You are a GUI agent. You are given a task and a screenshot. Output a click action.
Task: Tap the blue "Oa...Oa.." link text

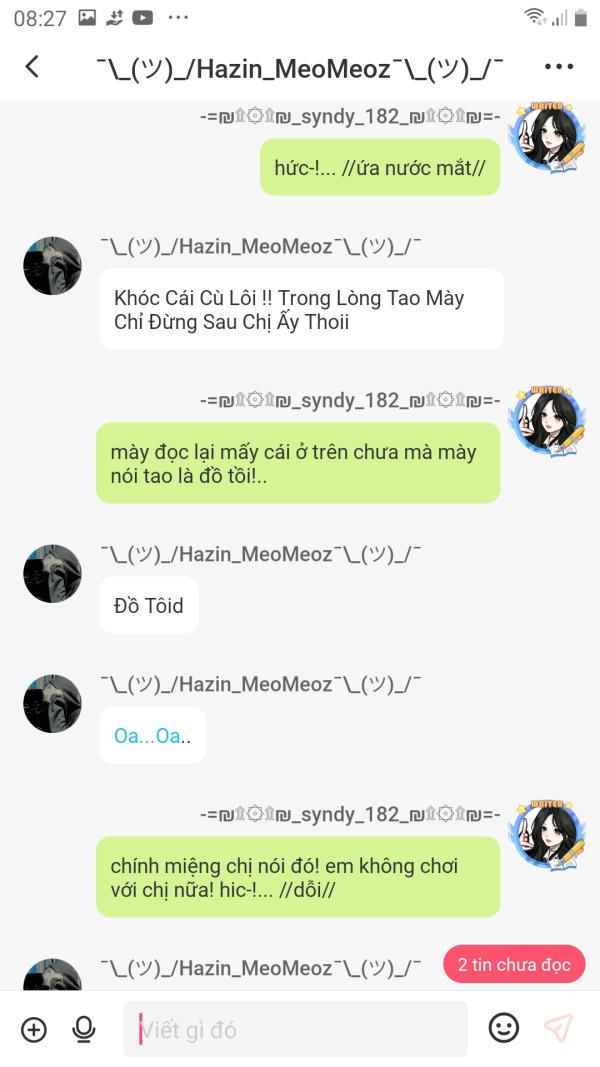click(147, 736)
